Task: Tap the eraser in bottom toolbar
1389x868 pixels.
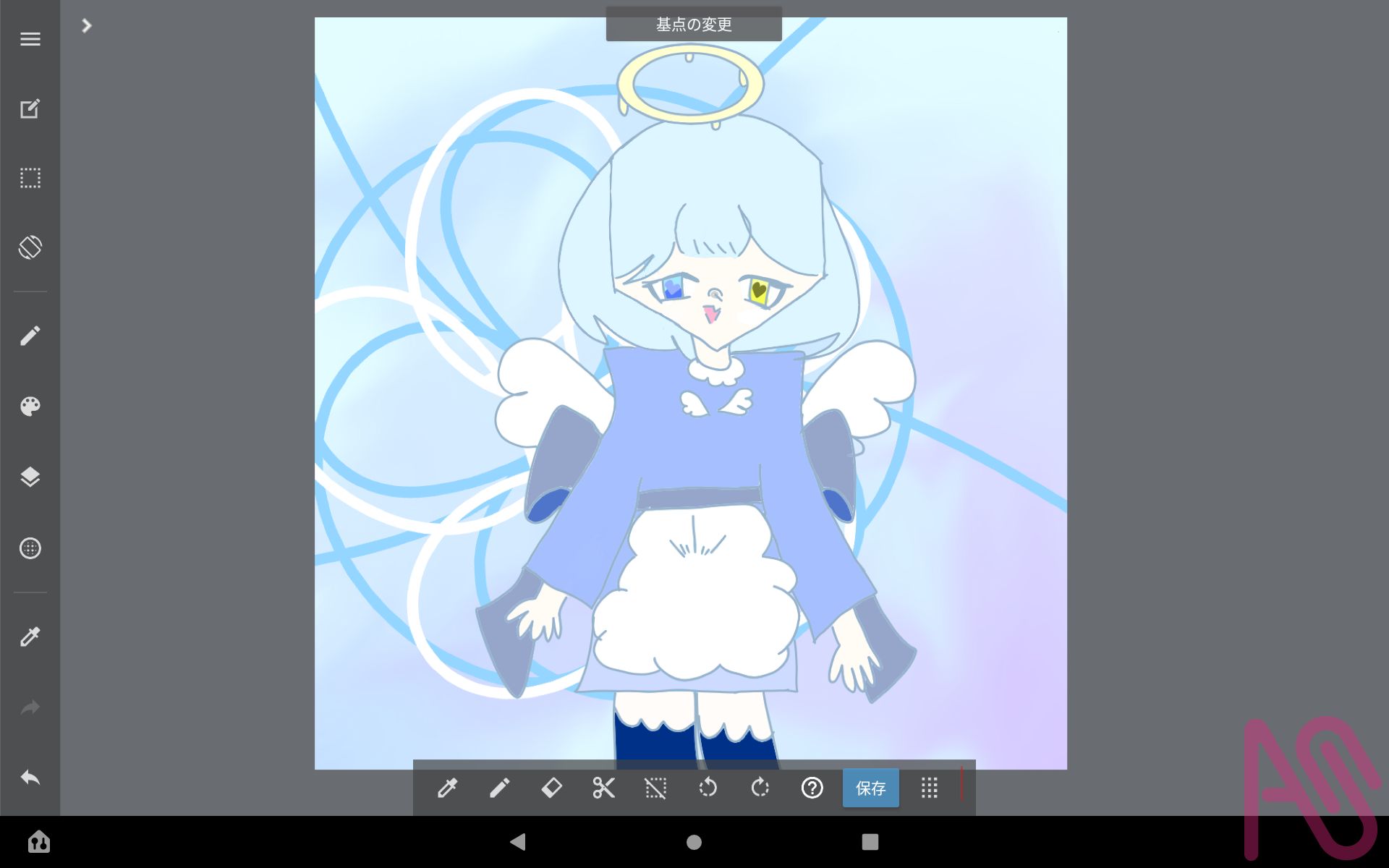Action: click(551, 788)
